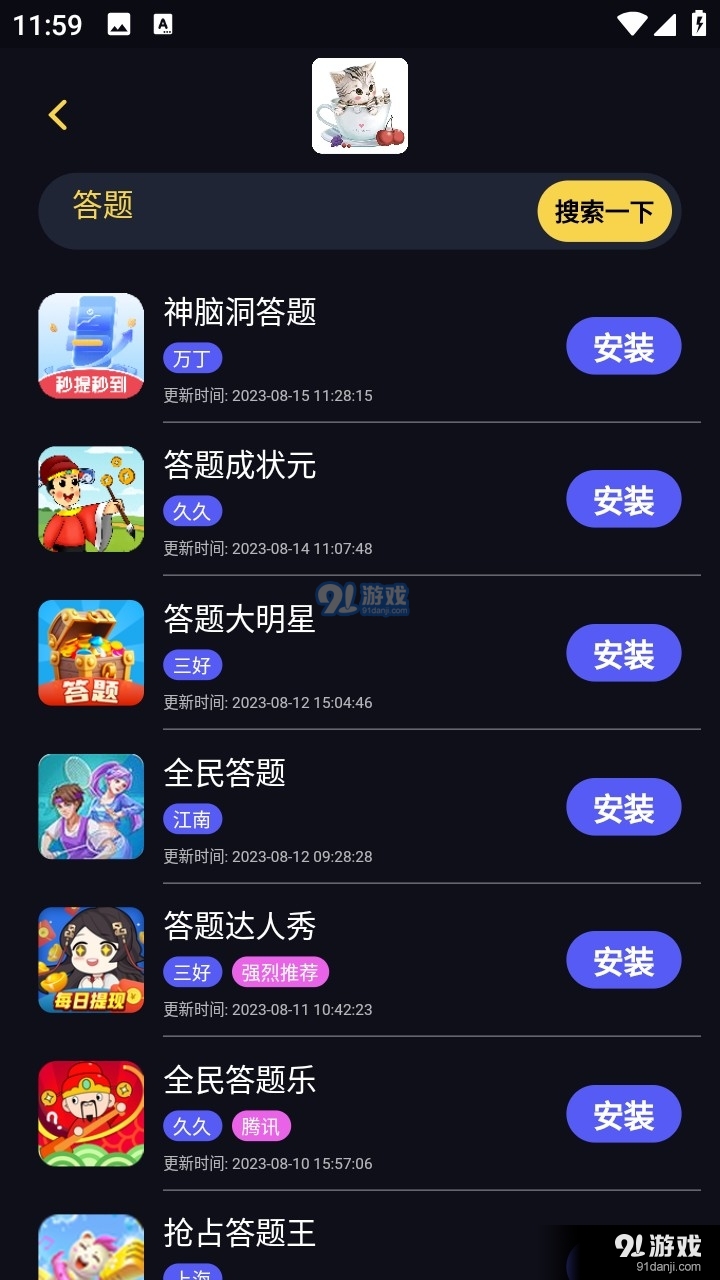The width and height of the screenshot is (720, 1280).
Task: Click the 腾讯 tag under 全民答题乐
Action: coord(263,1126)
